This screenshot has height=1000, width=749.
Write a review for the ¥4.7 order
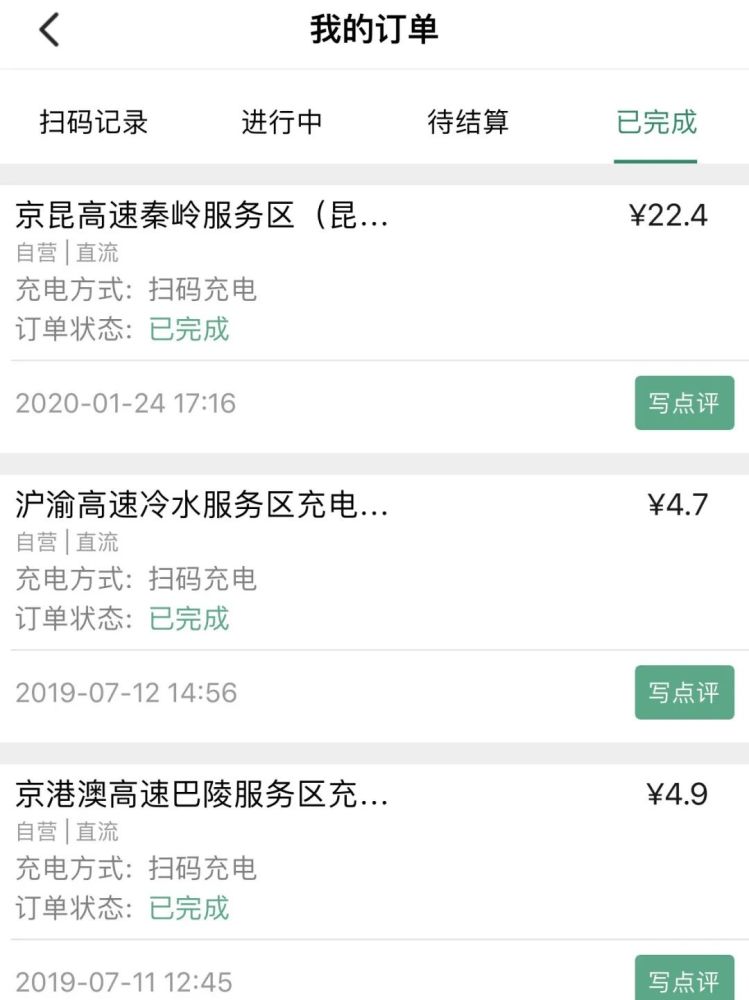coord(684,692)
